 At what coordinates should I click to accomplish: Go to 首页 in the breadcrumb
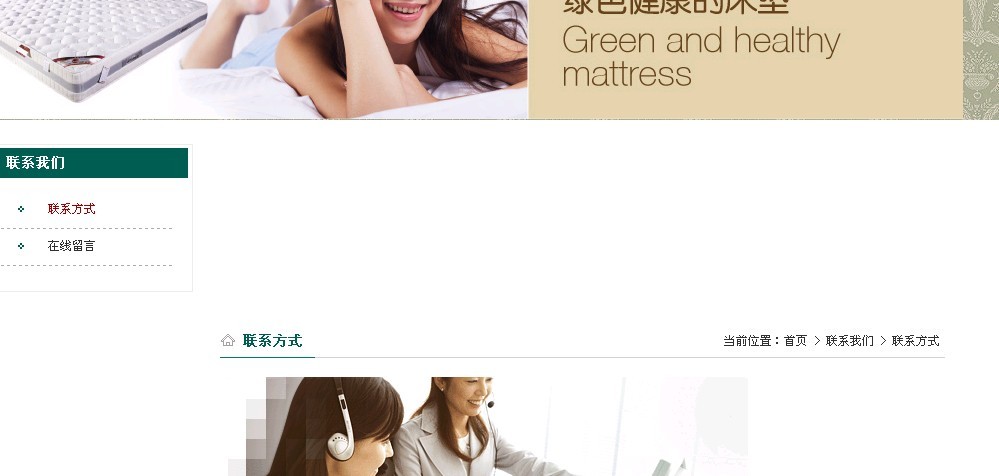point(795,341)
